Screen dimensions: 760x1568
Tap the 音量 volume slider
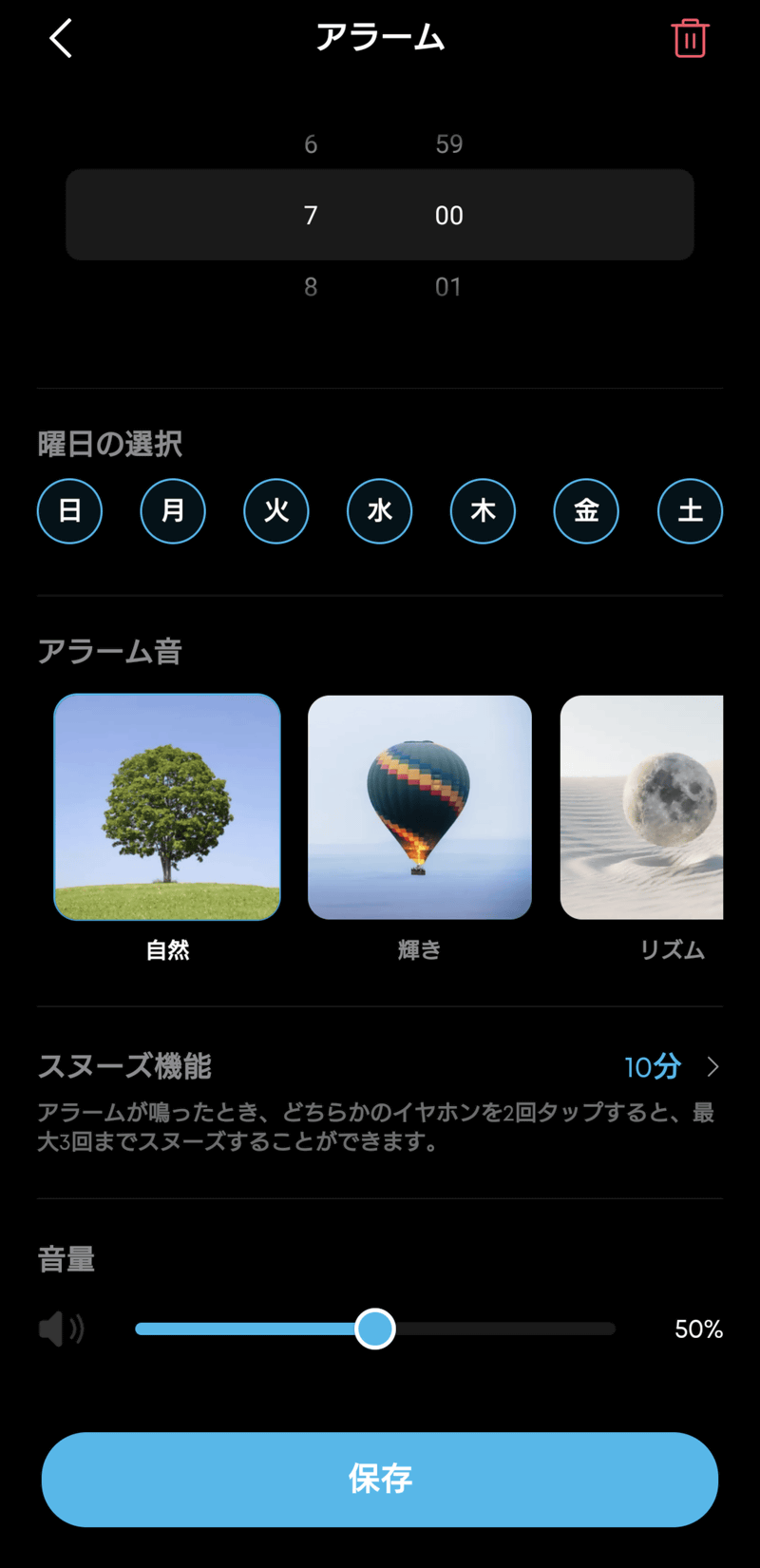click(375, 1329)
